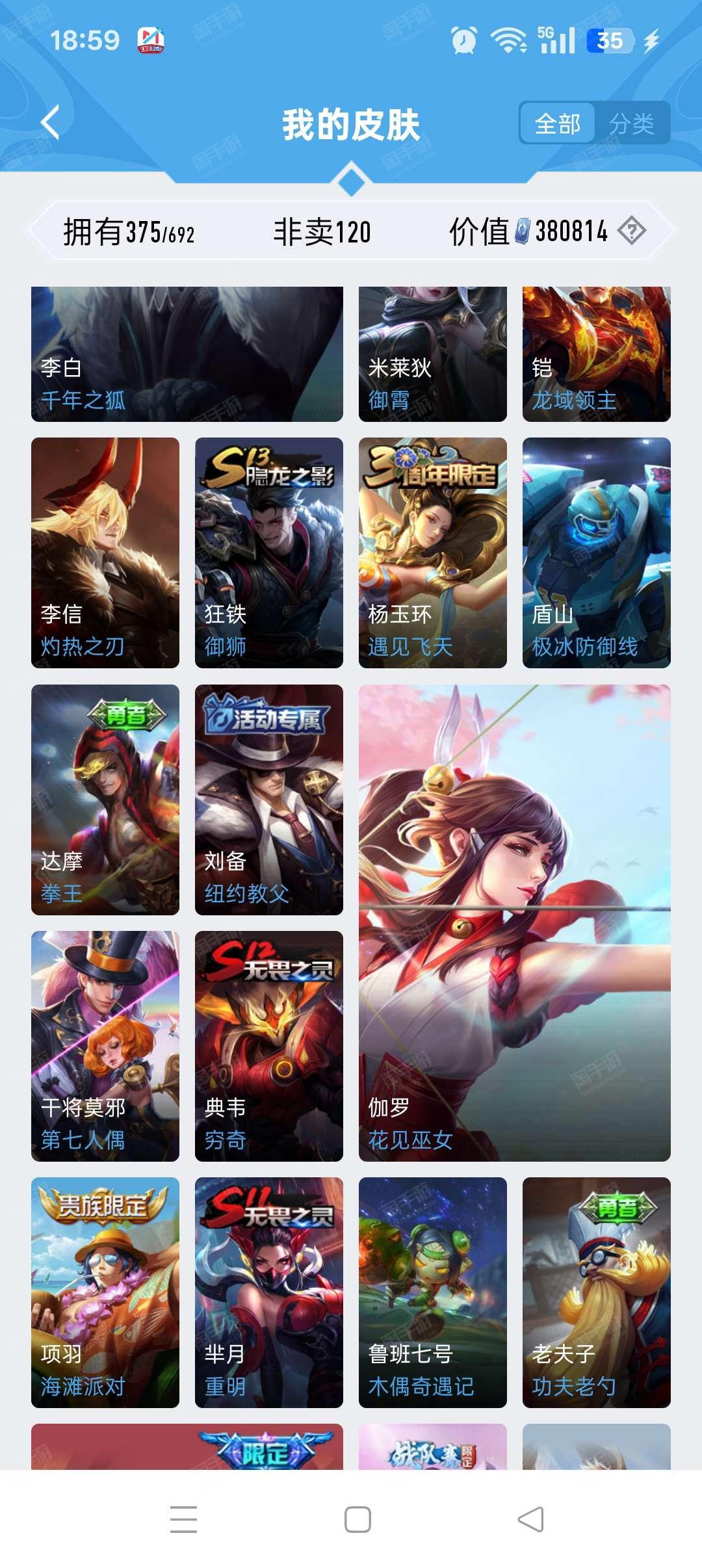The image size is (702, 1568).
Task: Switch to the 分类 tab
Action: pos(632,123)
